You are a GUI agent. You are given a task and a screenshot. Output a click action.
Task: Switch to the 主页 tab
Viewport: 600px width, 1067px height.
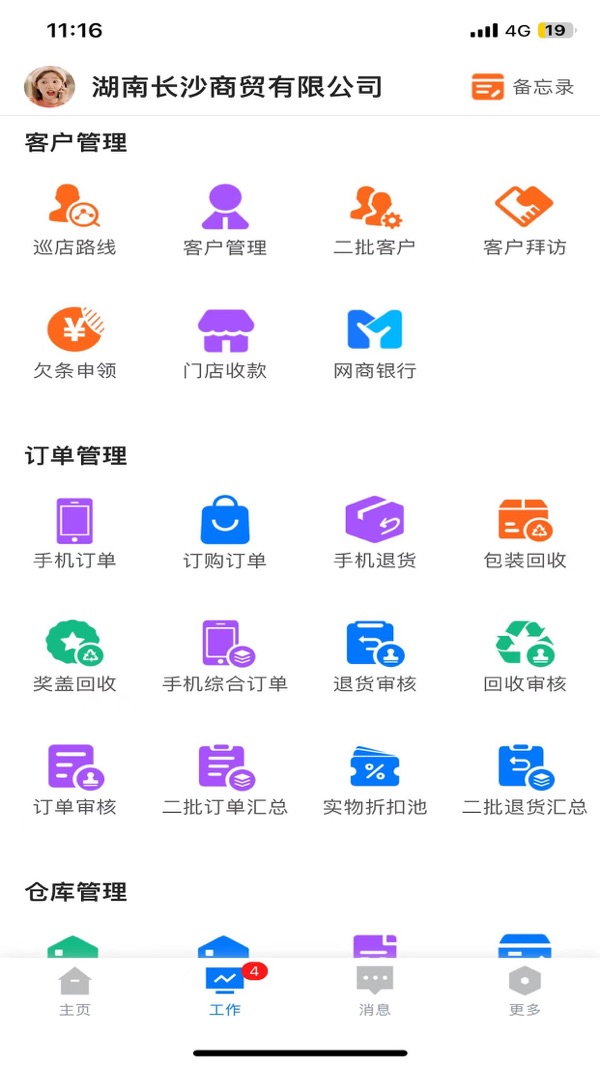[75, 992]
